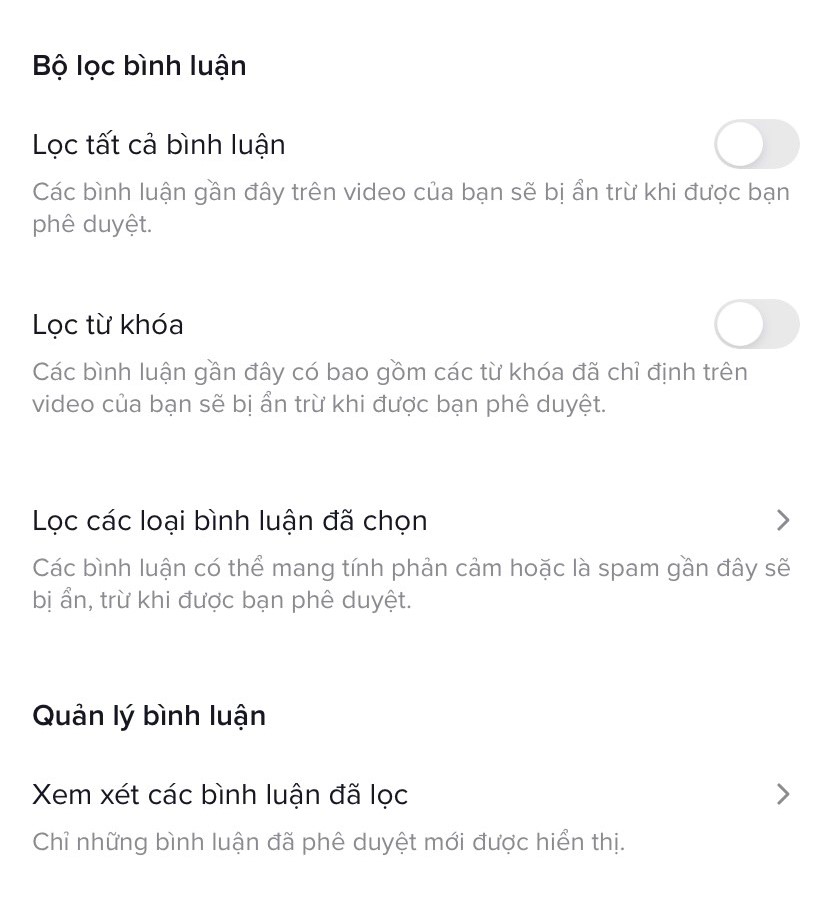Click the "Bộ lọc bình luận" section header
This screenshot has height=908, width=827.
[x=139, y=65]
